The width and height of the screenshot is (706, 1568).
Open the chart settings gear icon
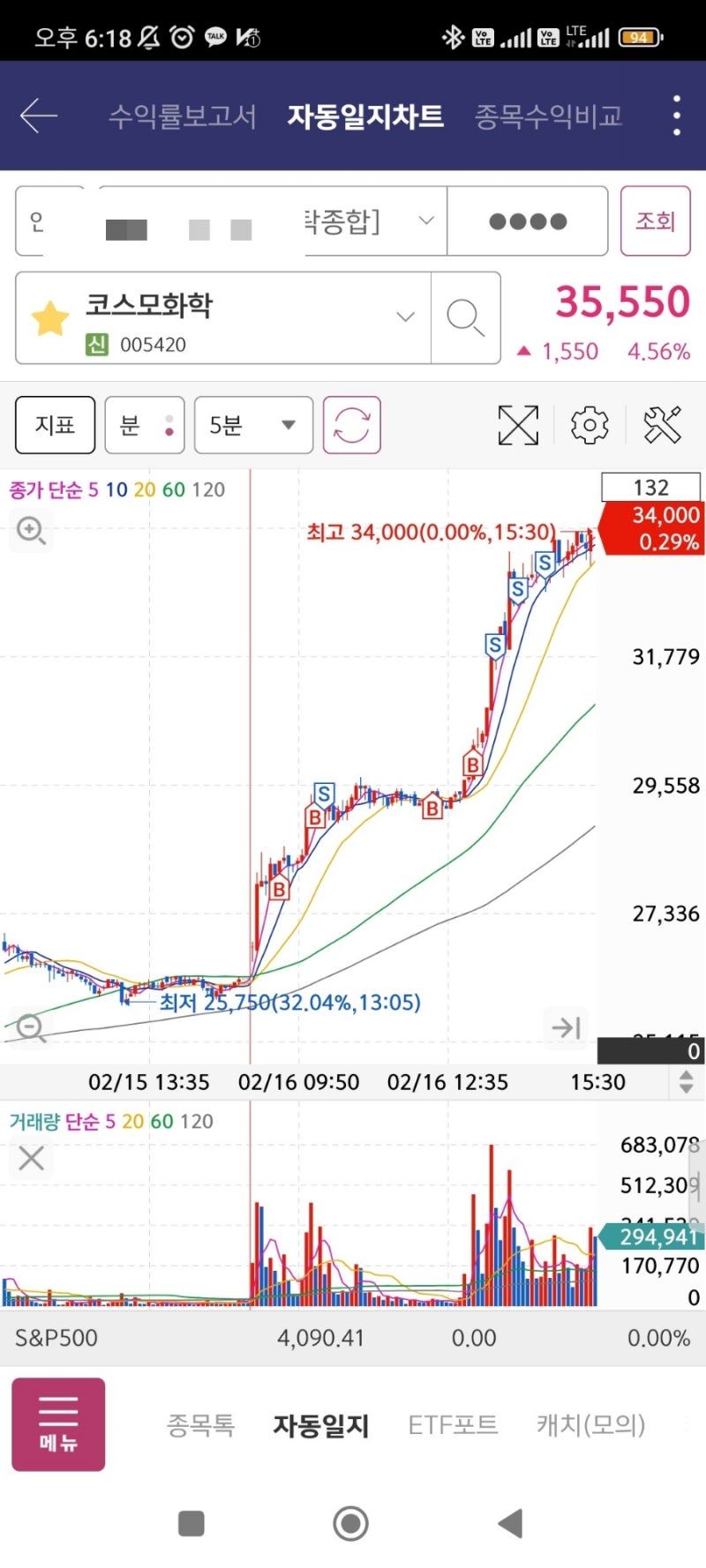[588, 424]
